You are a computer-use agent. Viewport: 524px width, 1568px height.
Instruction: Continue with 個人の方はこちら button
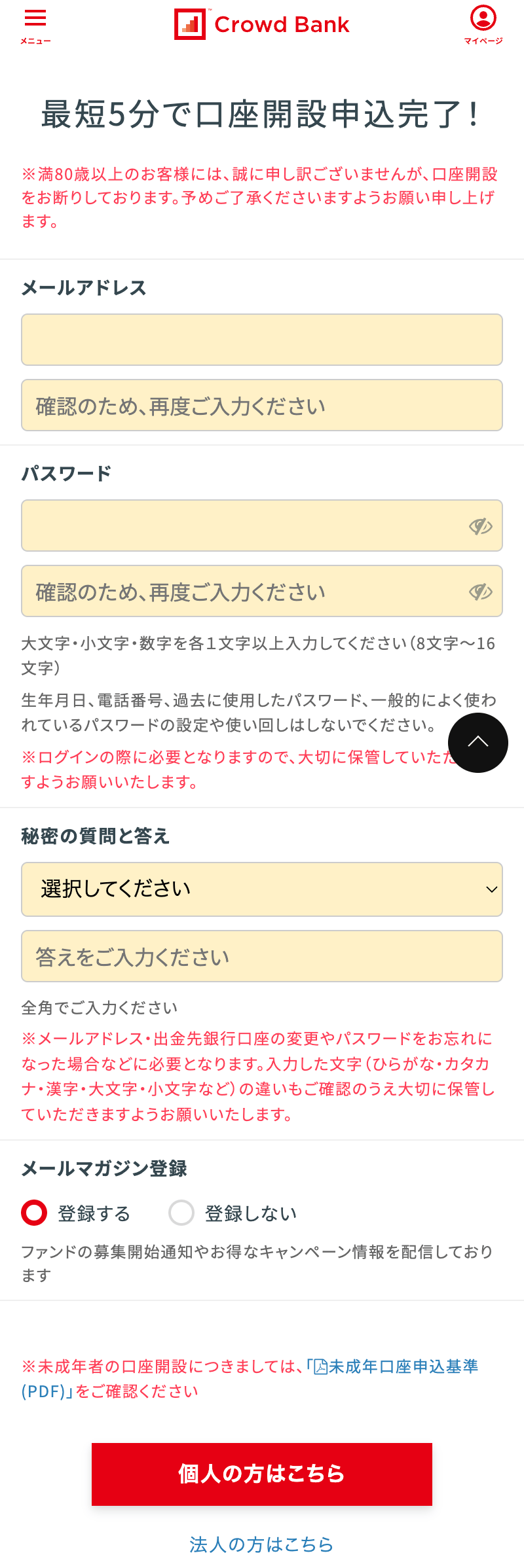pos(262,1474)
